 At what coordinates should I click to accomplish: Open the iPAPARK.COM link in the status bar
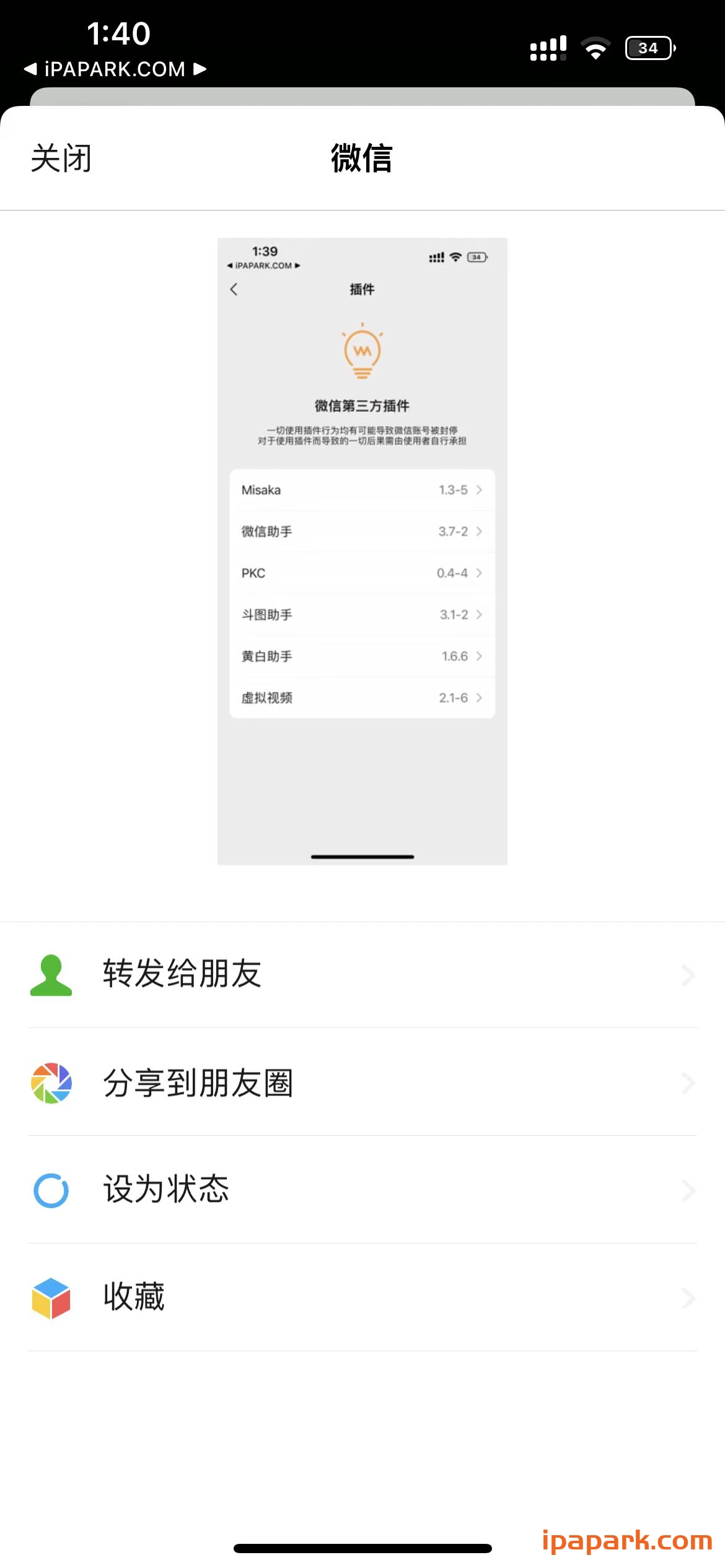pyautogui.click(x=115, y=69)
